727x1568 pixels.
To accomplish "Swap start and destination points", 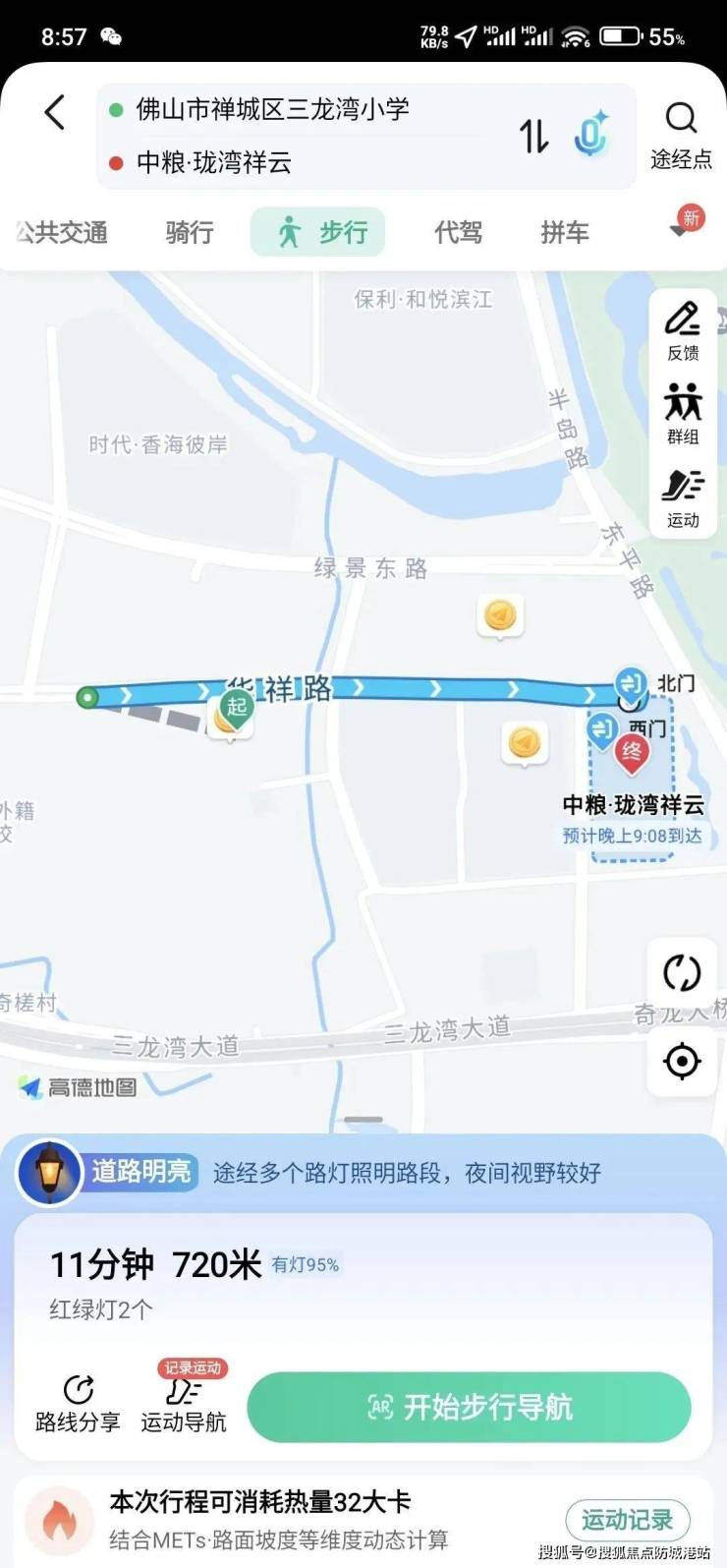I will [x=533, y=136].
